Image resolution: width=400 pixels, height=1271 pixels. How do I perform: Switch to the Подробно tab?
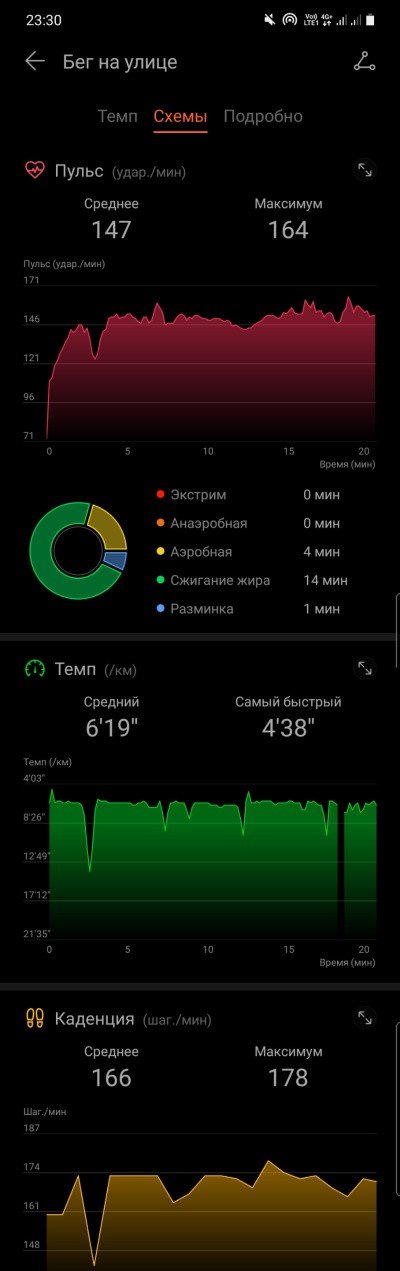tap(263, 116)
